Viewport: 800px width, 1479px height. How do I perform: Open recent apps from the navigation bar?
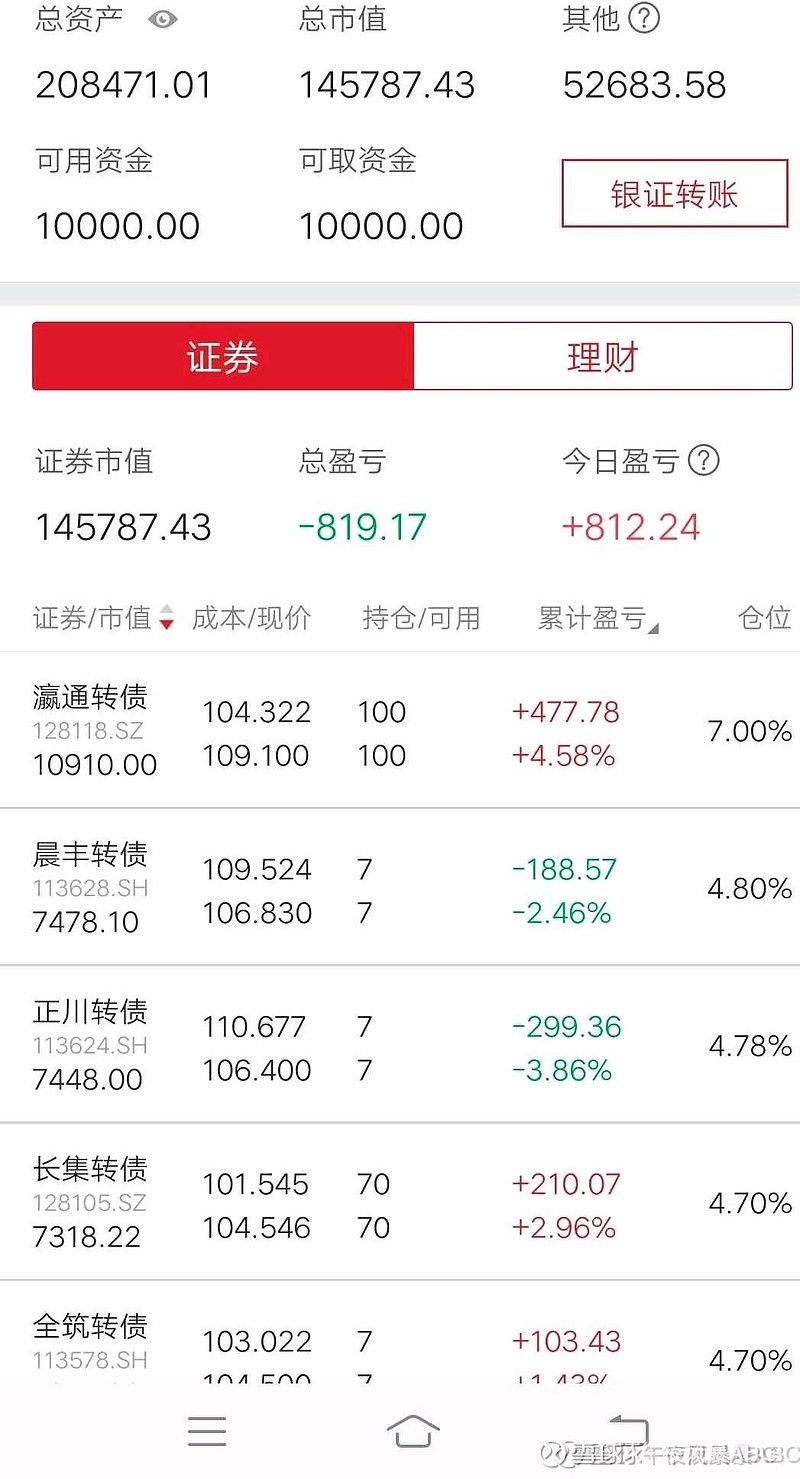[207, 1431]
